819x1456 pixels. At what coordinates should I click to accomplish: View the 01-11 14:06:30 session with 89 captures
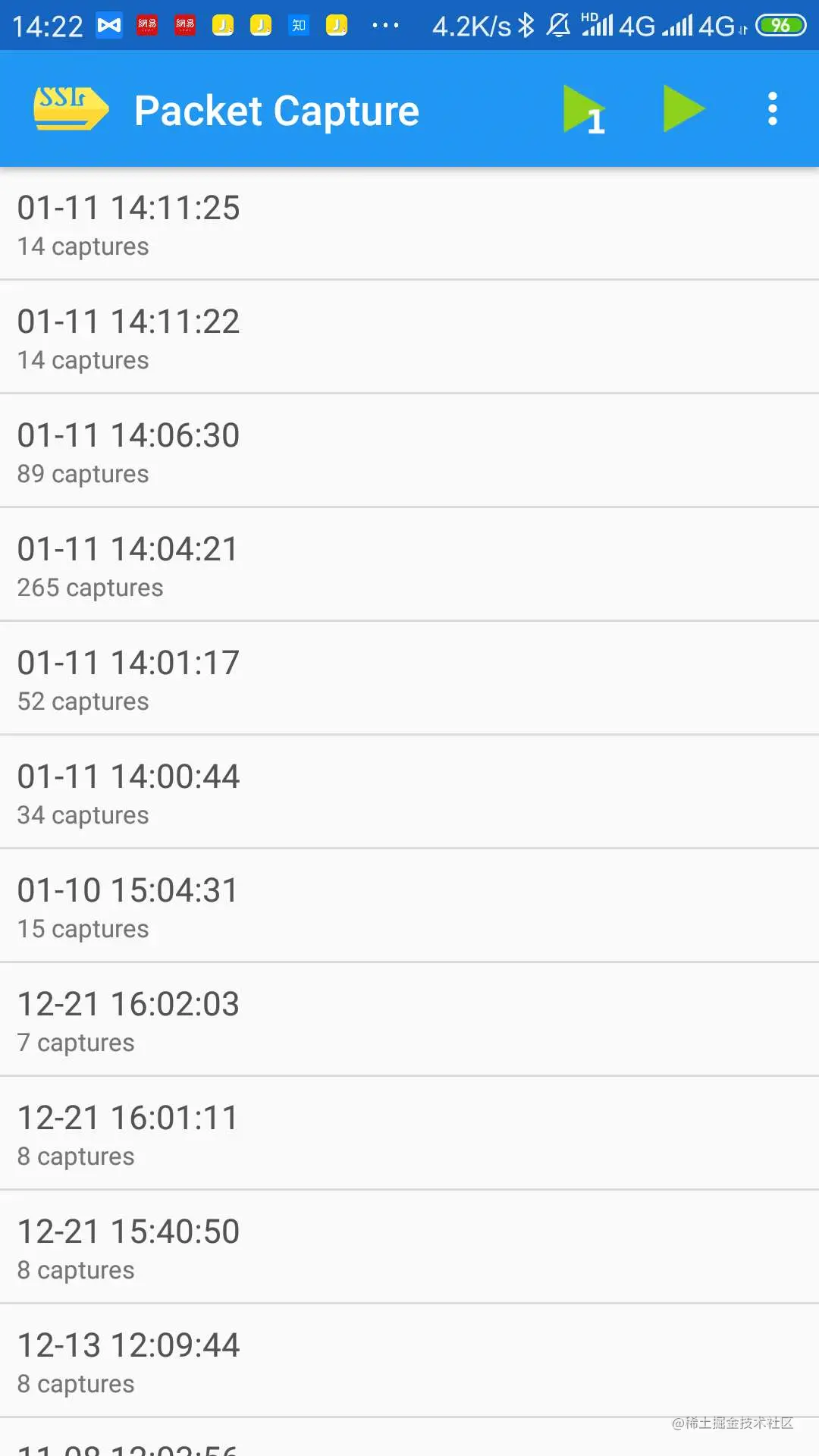point(409,452)
